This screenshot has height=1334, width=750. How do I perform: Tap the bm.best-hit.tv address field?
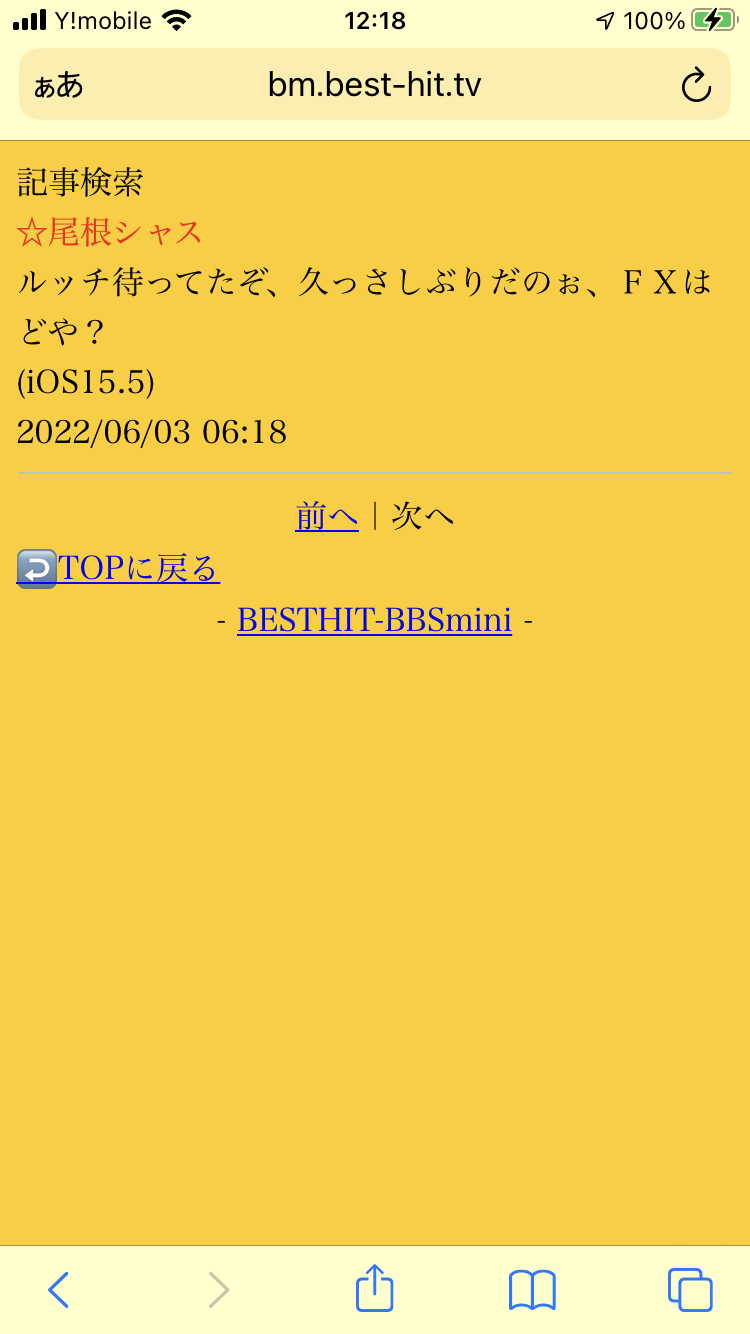click(x=375, y=85)
